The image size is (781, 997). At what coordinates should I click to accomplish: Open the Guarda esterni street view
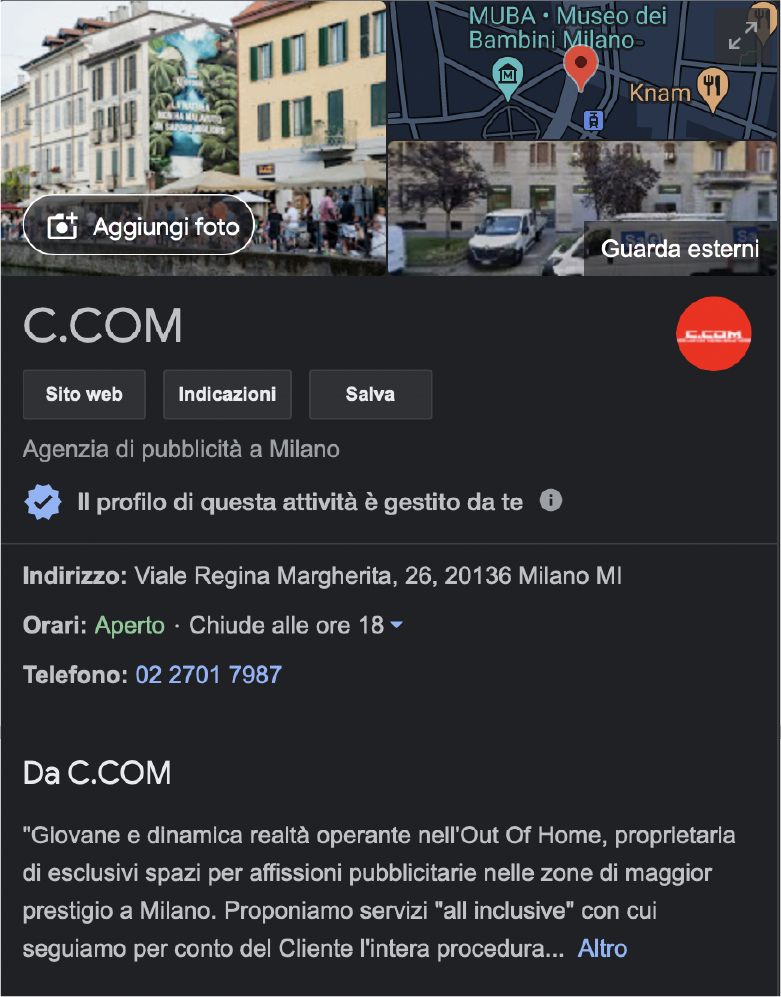[680, 248]
